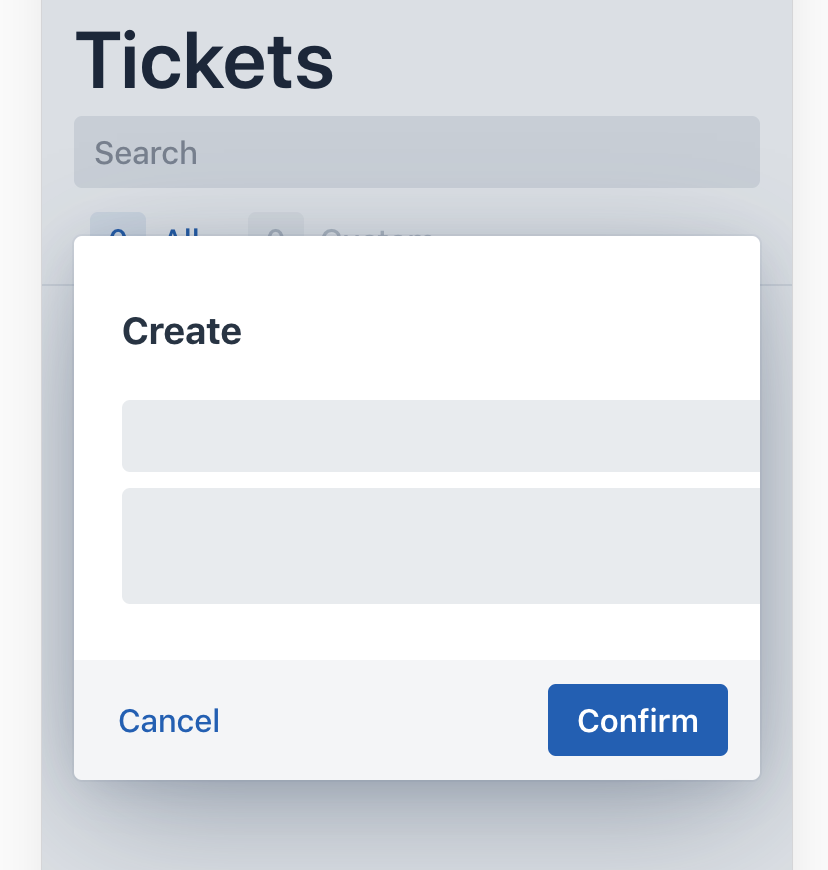Focus the first input of the Create form
Image resolution: width=828 pixels, height=870 pixels.
tap(440, 435)
